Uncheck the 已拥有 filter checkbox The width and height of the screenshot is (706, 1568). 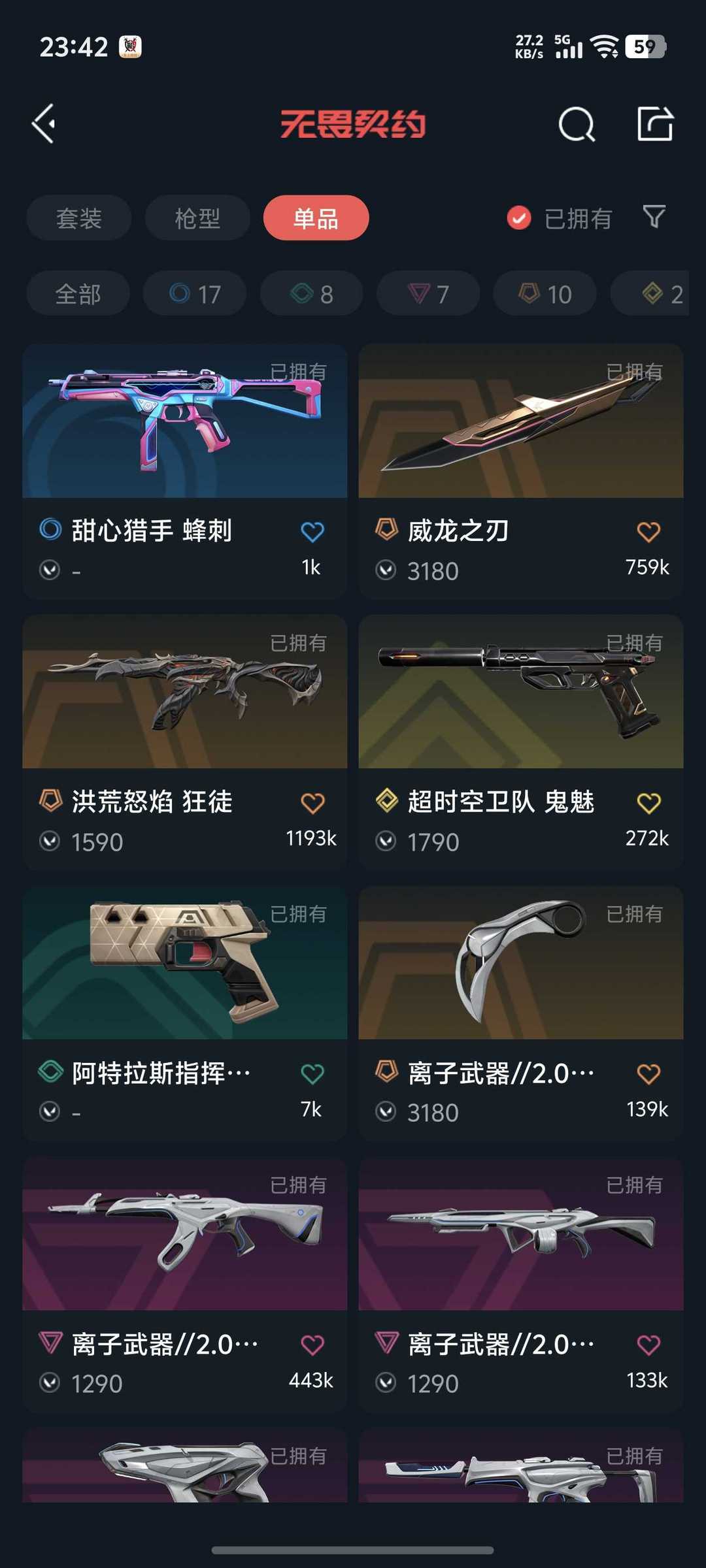[x=519, y=218]
